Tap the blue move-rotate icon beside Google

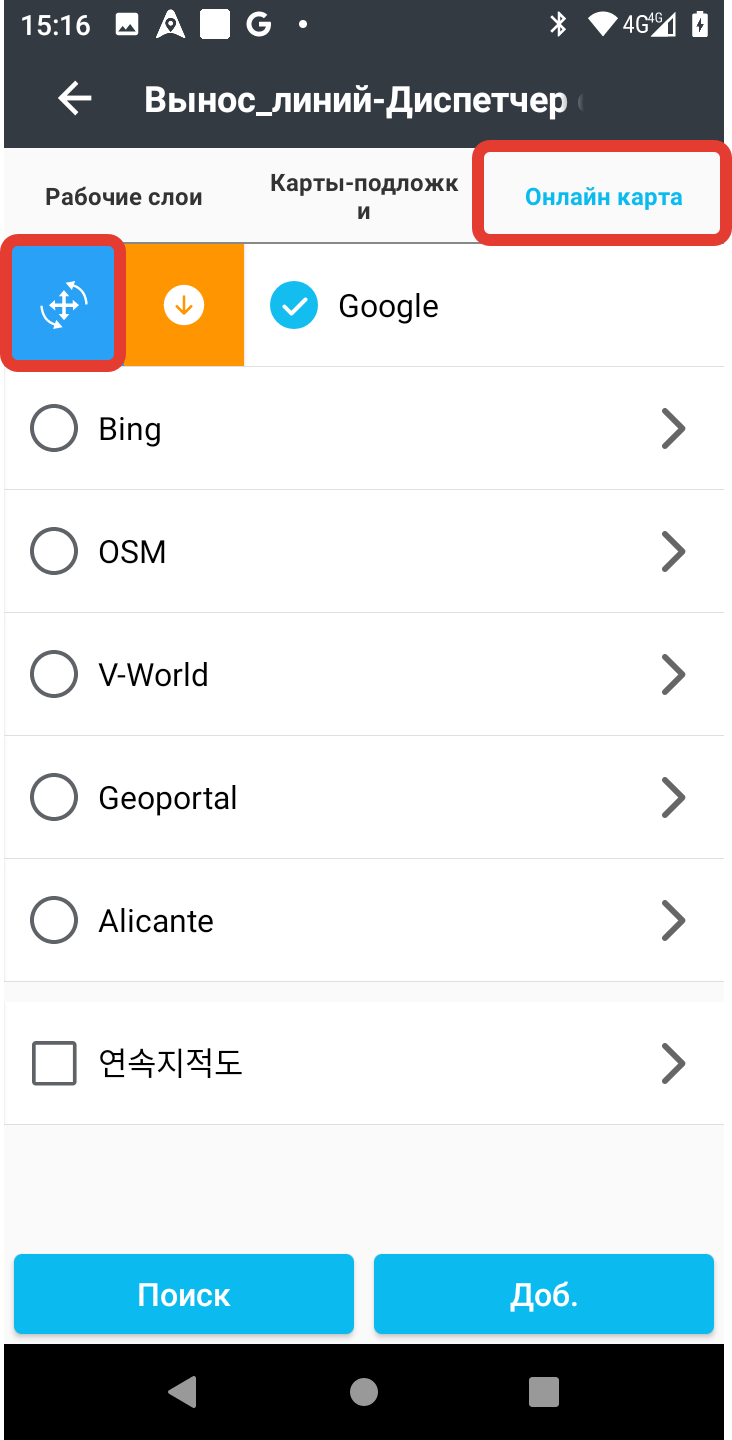63,305
